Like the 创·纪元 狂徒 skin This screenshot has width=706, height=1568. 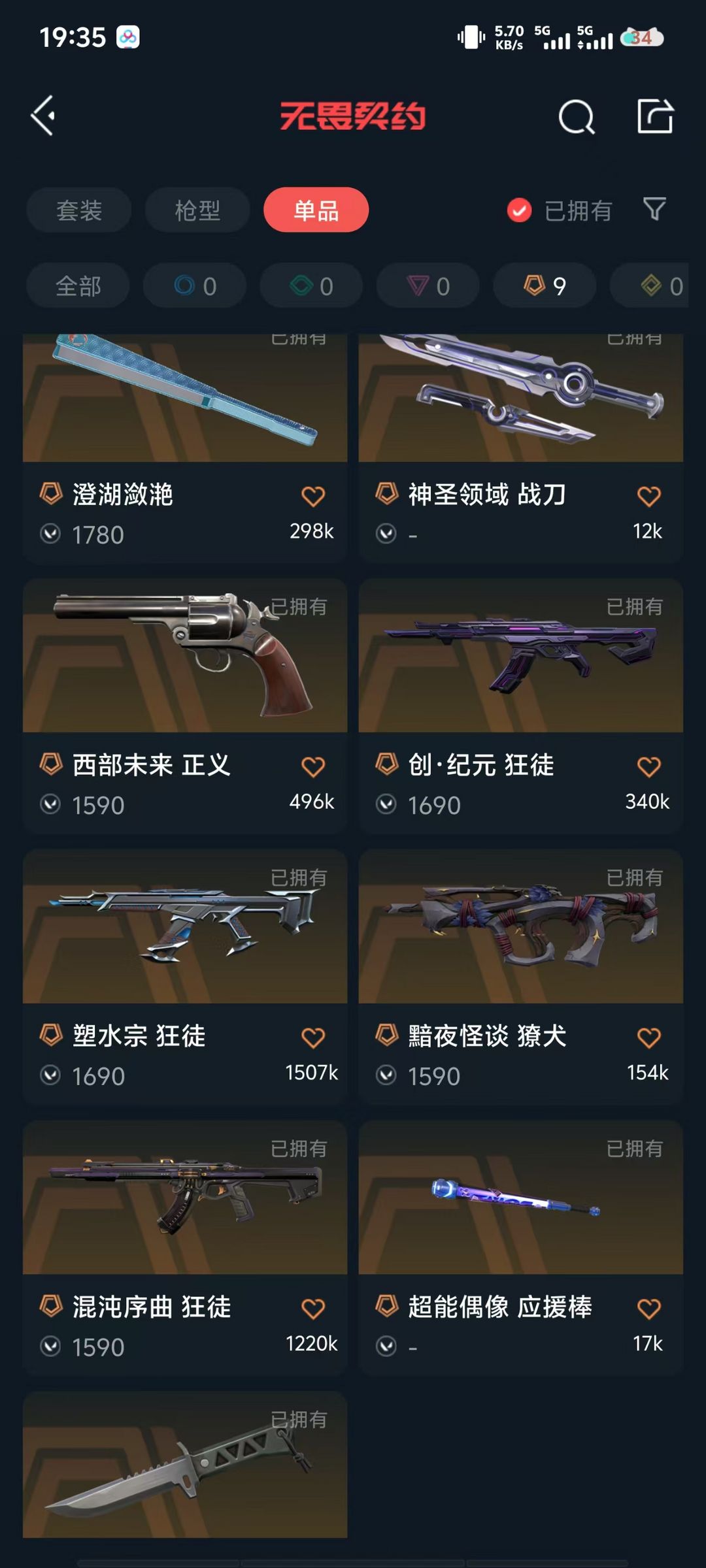pos(648,767)
